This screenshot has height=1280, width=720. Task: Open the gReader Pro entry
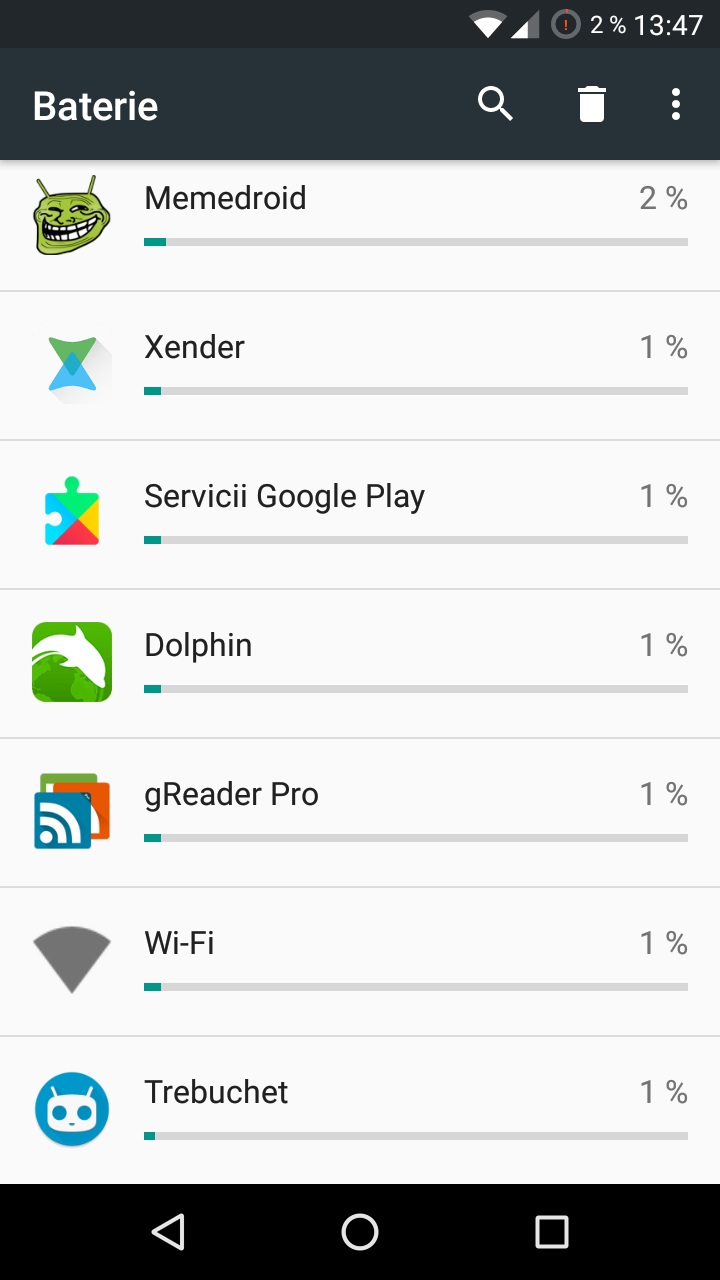tap(360, 813)
